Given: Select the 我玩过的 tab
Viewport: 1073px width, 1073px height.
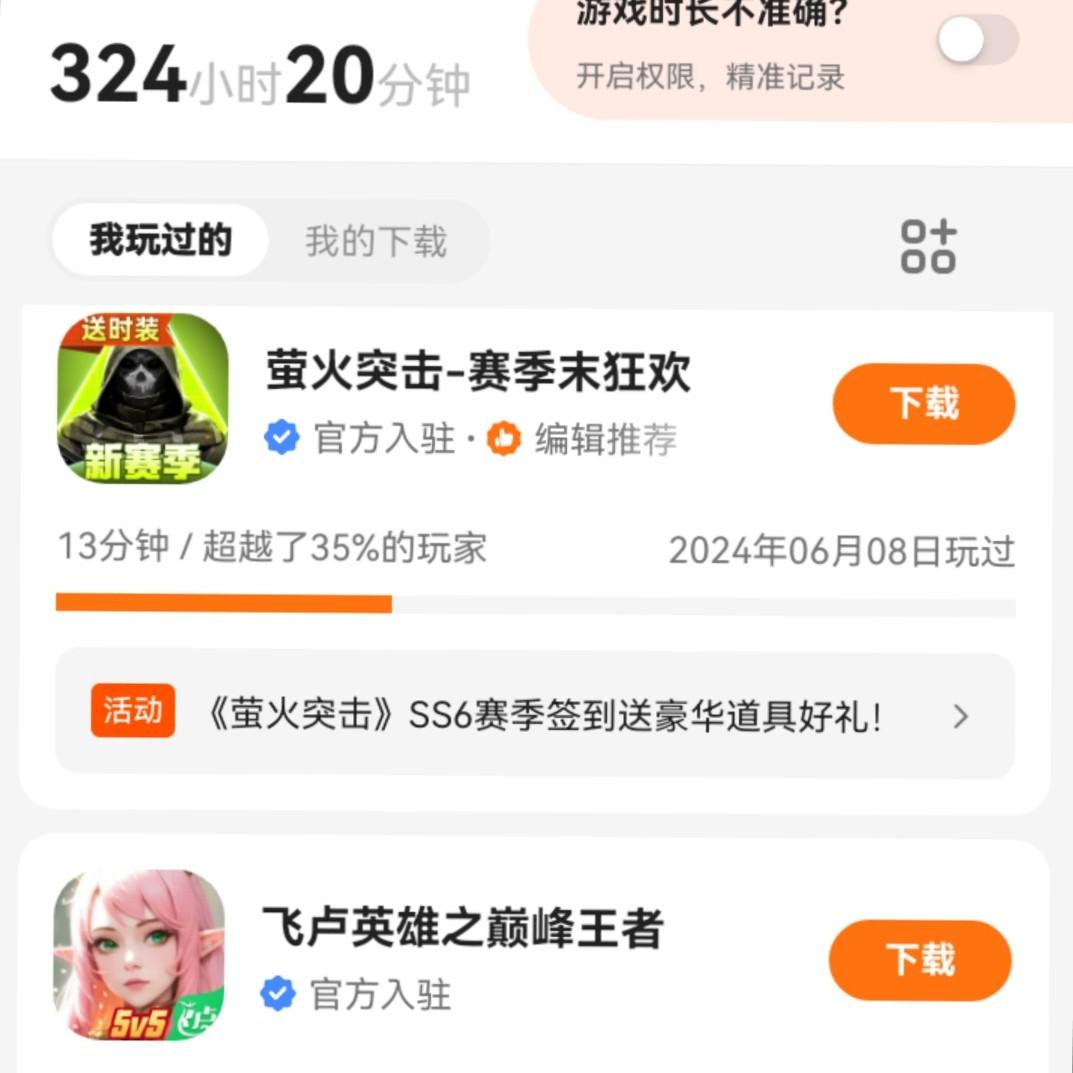Looking at the screenshot, I should [x=160, y=241].
